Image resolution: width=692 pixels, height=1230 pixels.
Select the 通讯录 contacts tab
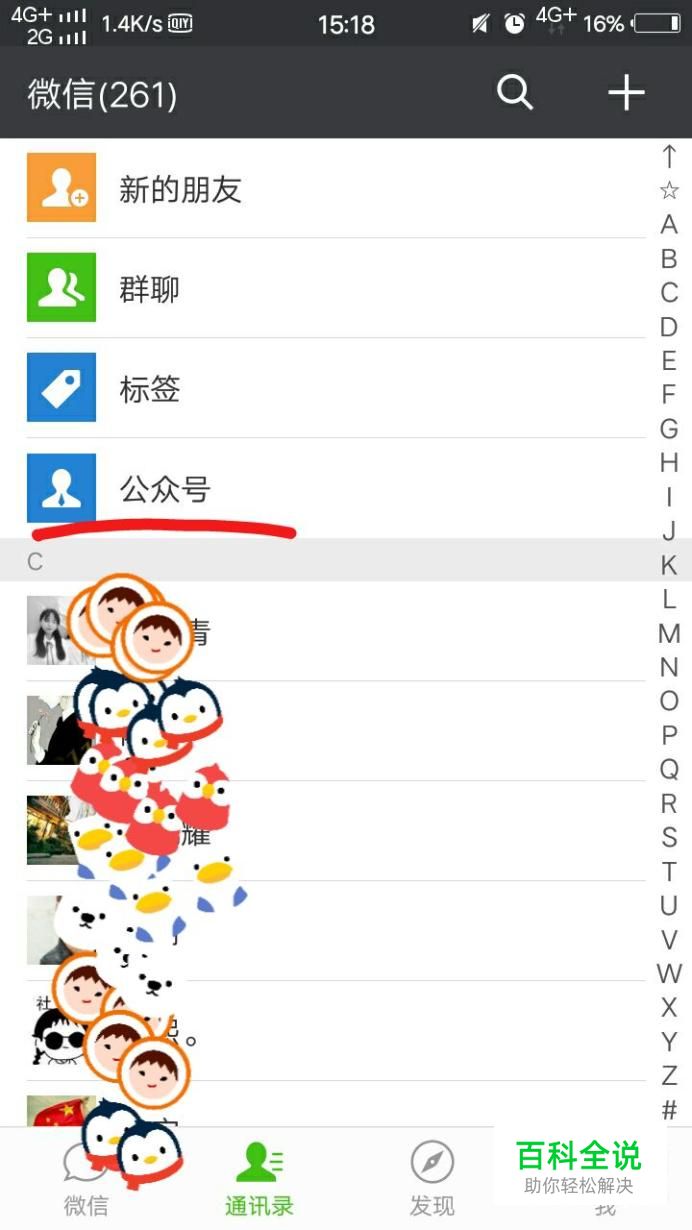[259, 1180]
